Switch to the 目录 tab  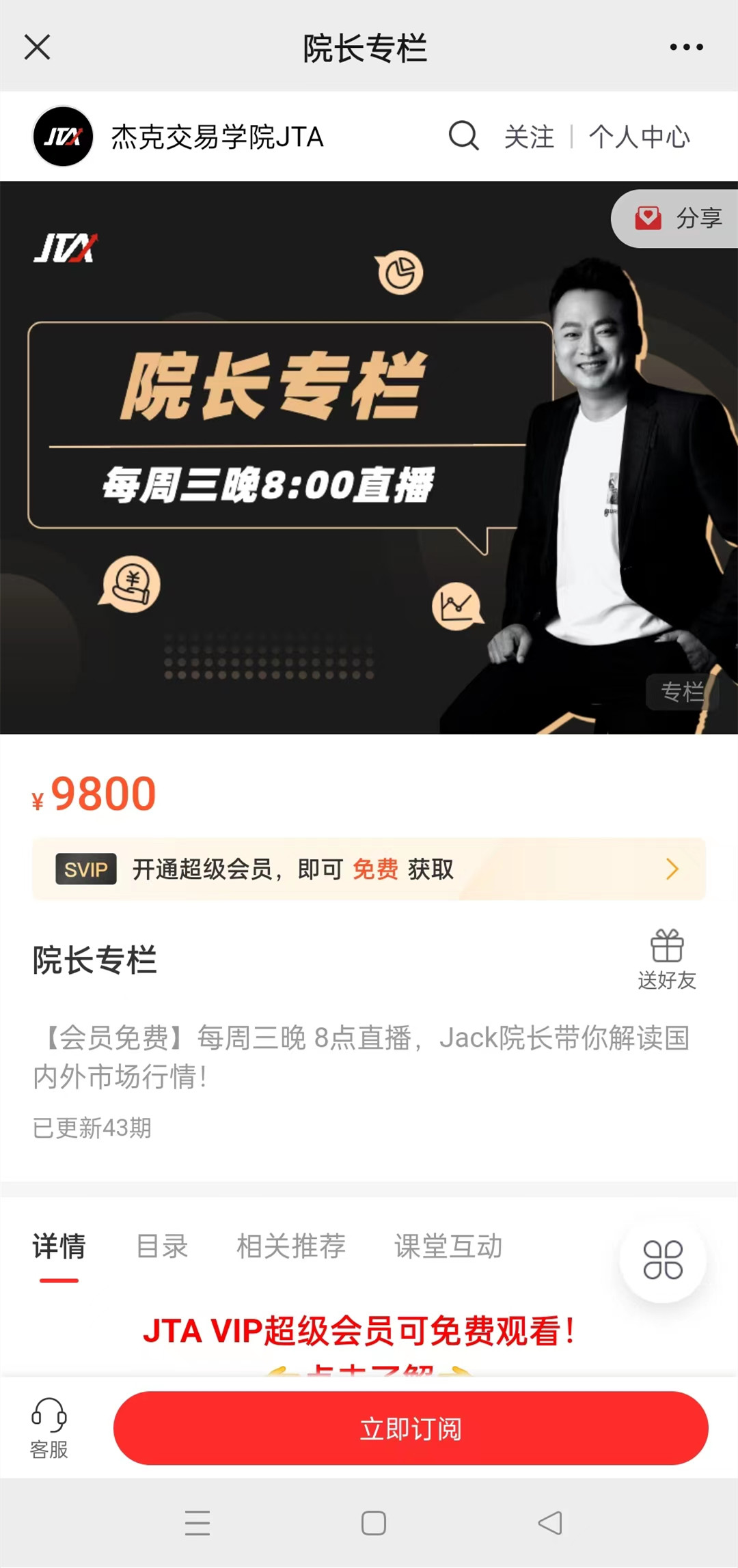(x=162, y=1246)
